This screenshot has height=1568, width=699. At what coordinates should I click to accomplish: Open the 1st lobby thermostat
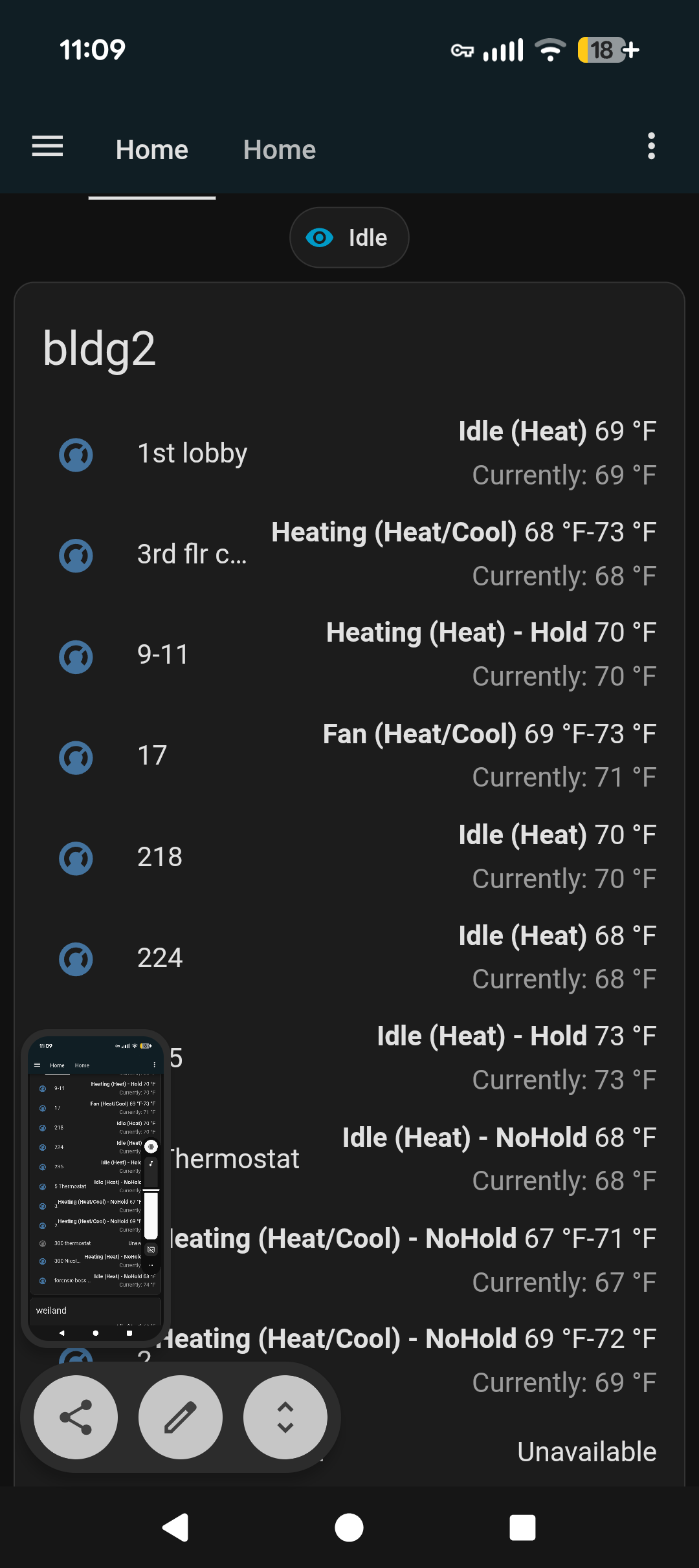pos(192,453)
